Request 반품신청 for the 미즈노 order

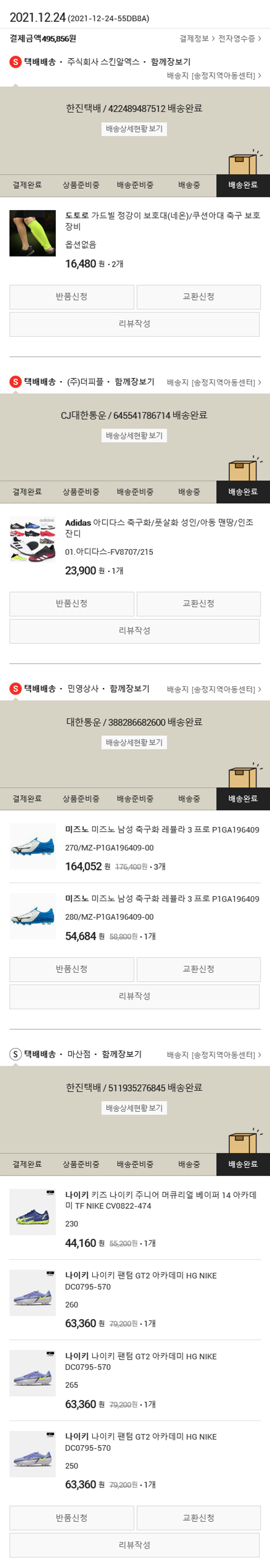71,969
